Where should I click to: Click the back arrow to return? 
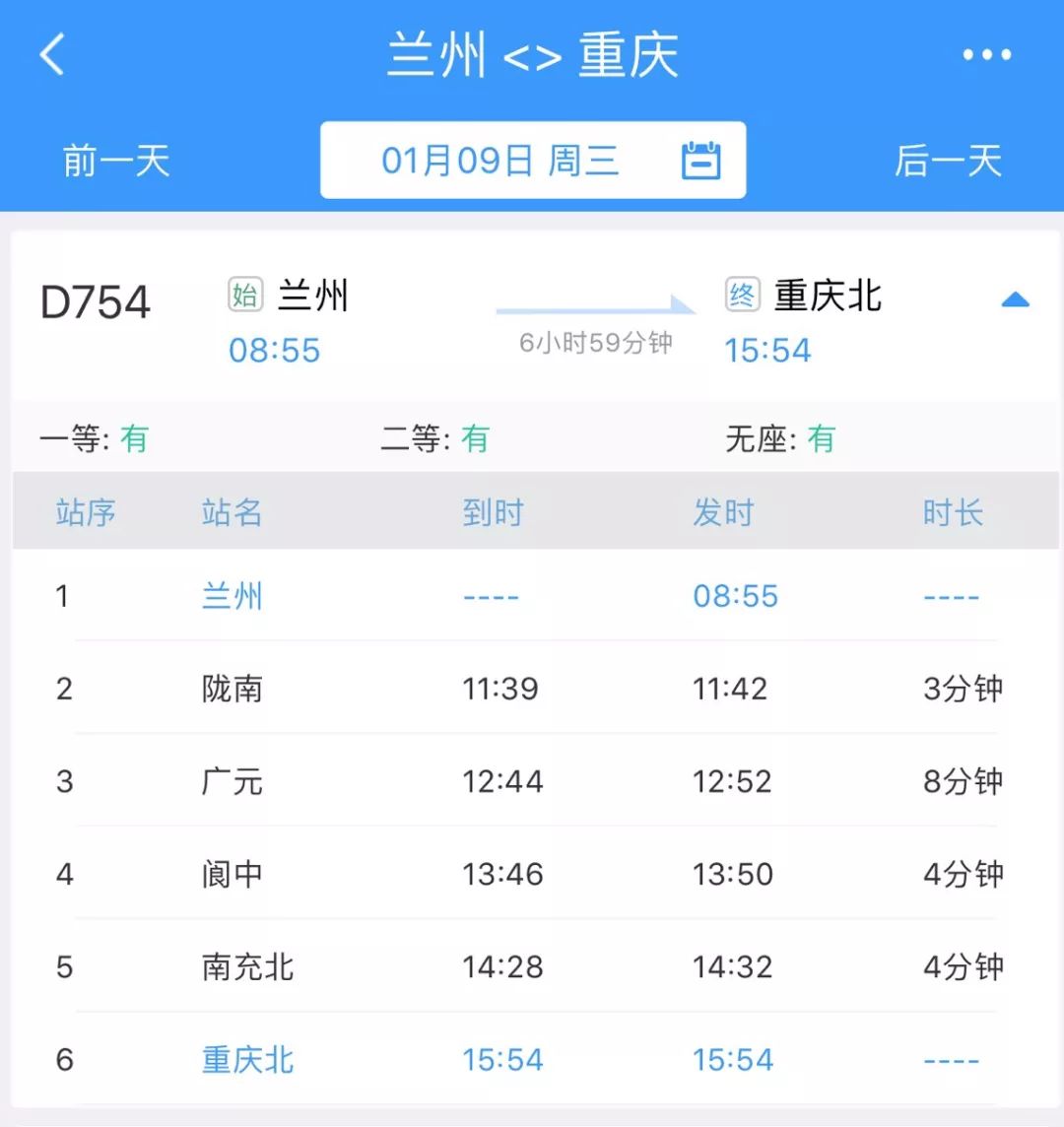(x=51, y=54)
